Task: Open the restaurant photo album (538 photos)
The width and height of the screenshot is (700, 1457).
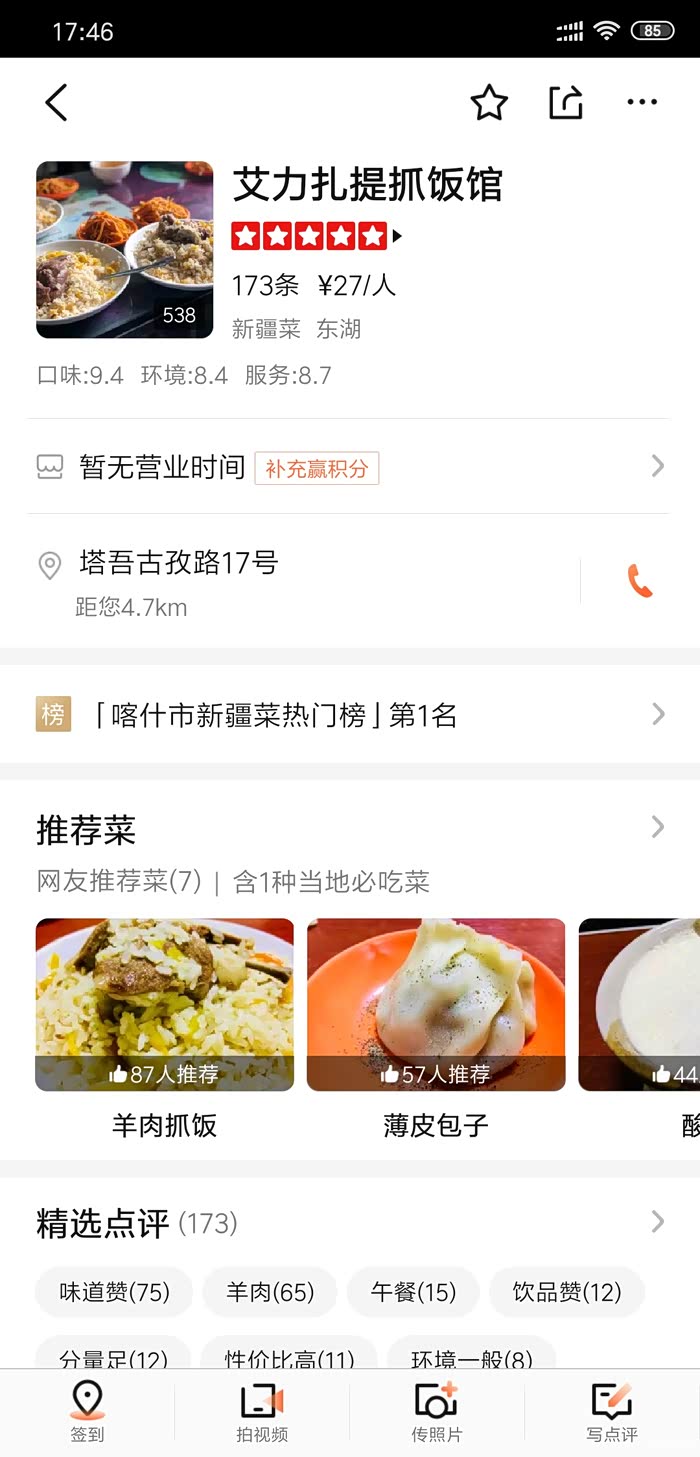Action: click(125, 250)
